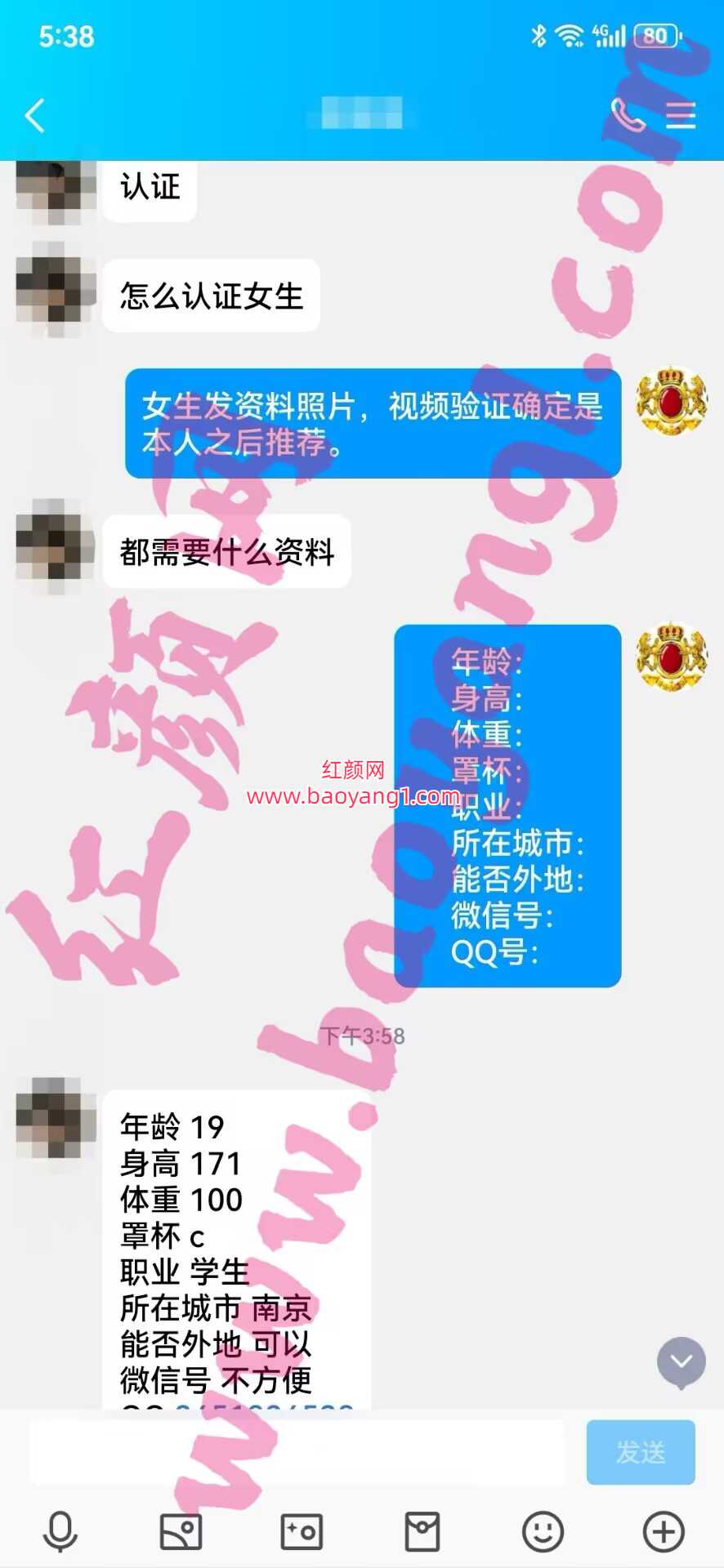
Task: Open the chat settings menu
Action: coord(680,115)
